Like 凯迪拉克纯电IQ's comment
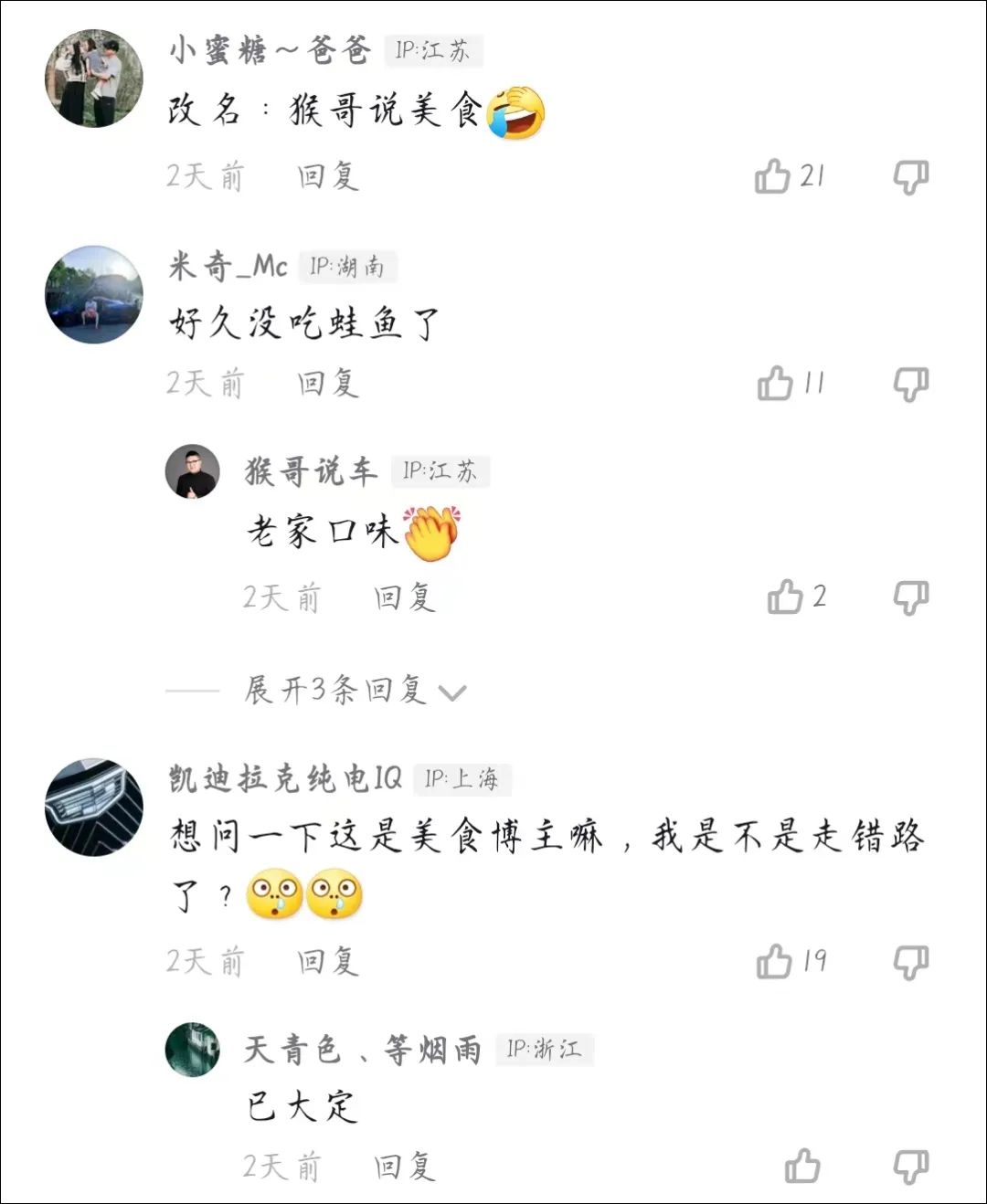This screenshot has width=987, height=1204. tap(774, 961)
